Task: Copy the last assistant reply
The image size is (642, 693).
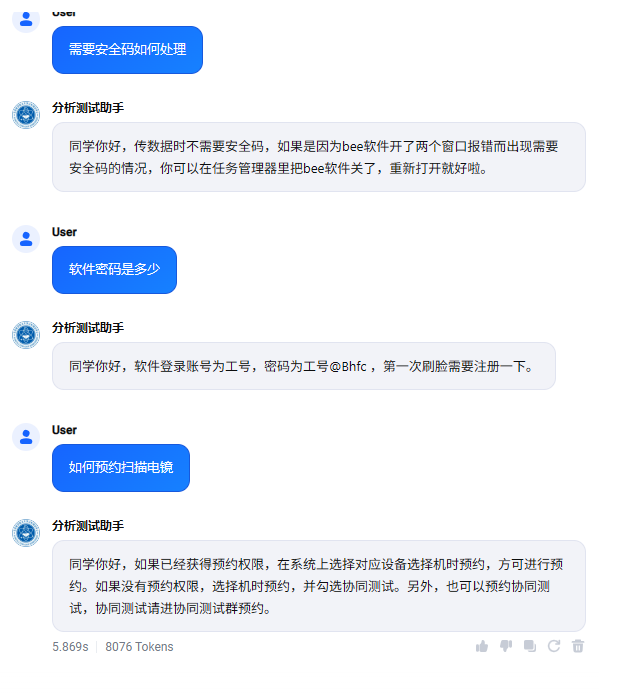Action: tap(530, 646)
